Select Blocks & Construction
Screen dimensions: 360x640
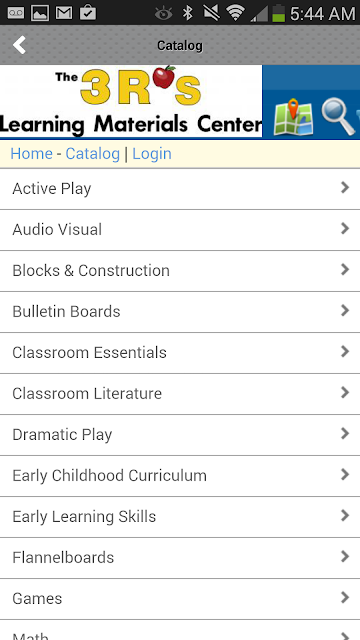pyautogui.click(x=180, y=271)
